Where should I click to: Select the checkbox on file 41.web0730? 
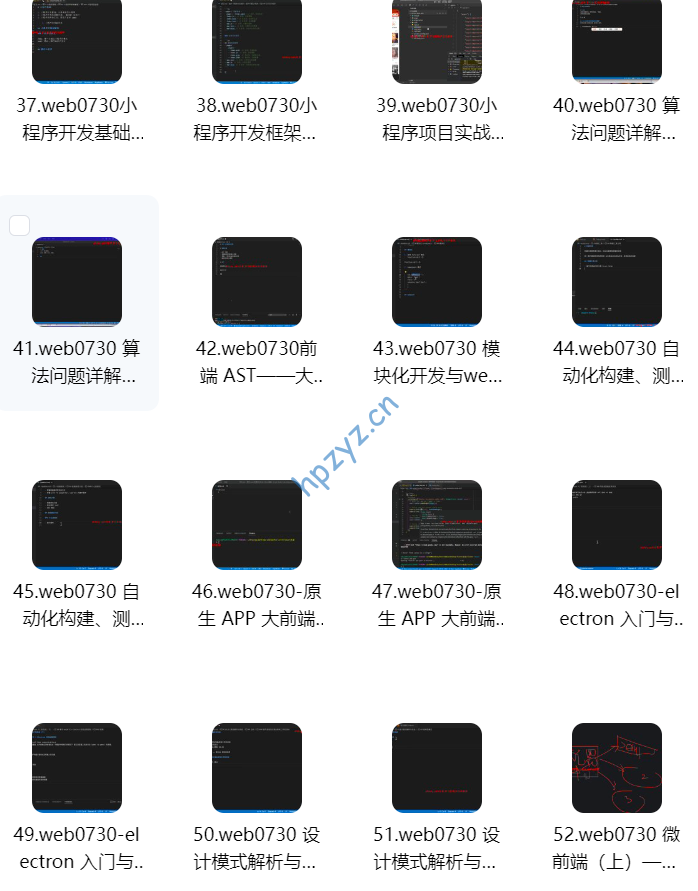(19, 225)
